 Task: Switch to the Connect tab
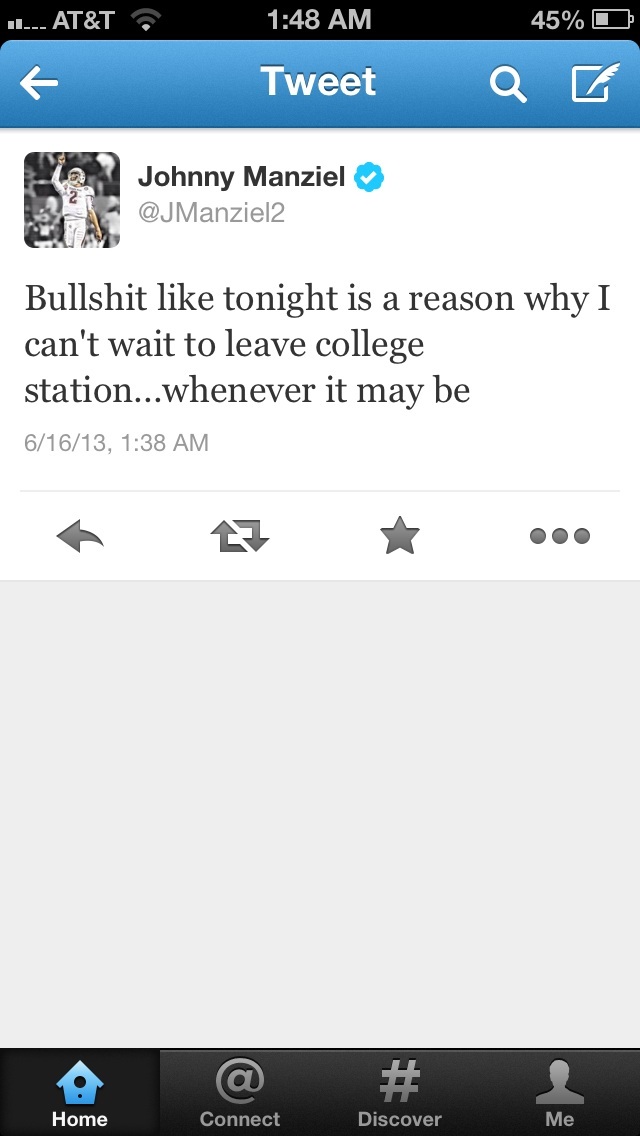click(x=240, y=1092)
